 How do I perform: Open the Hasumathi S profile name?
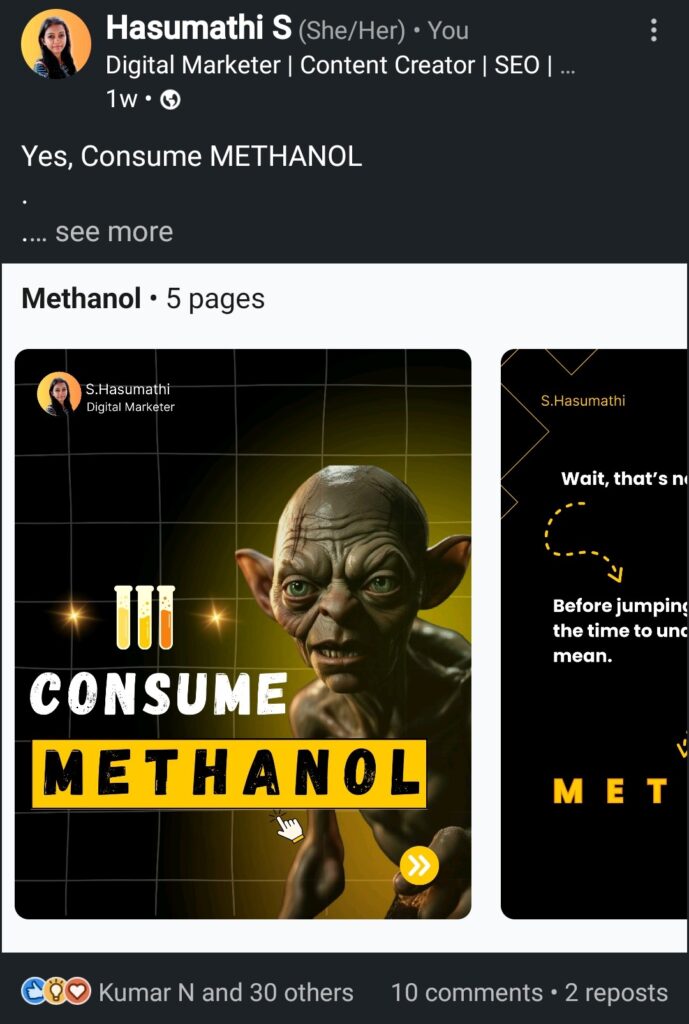pos(198,29)
